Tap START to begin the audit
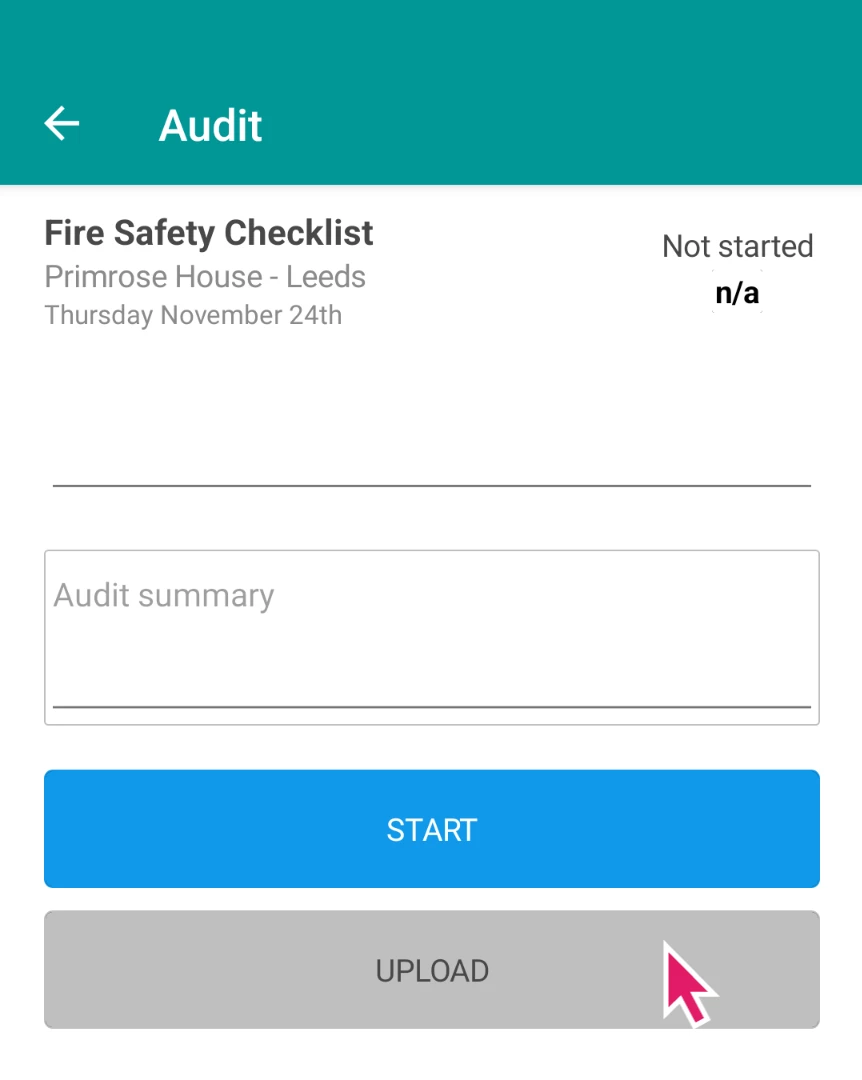 (431, 829)
